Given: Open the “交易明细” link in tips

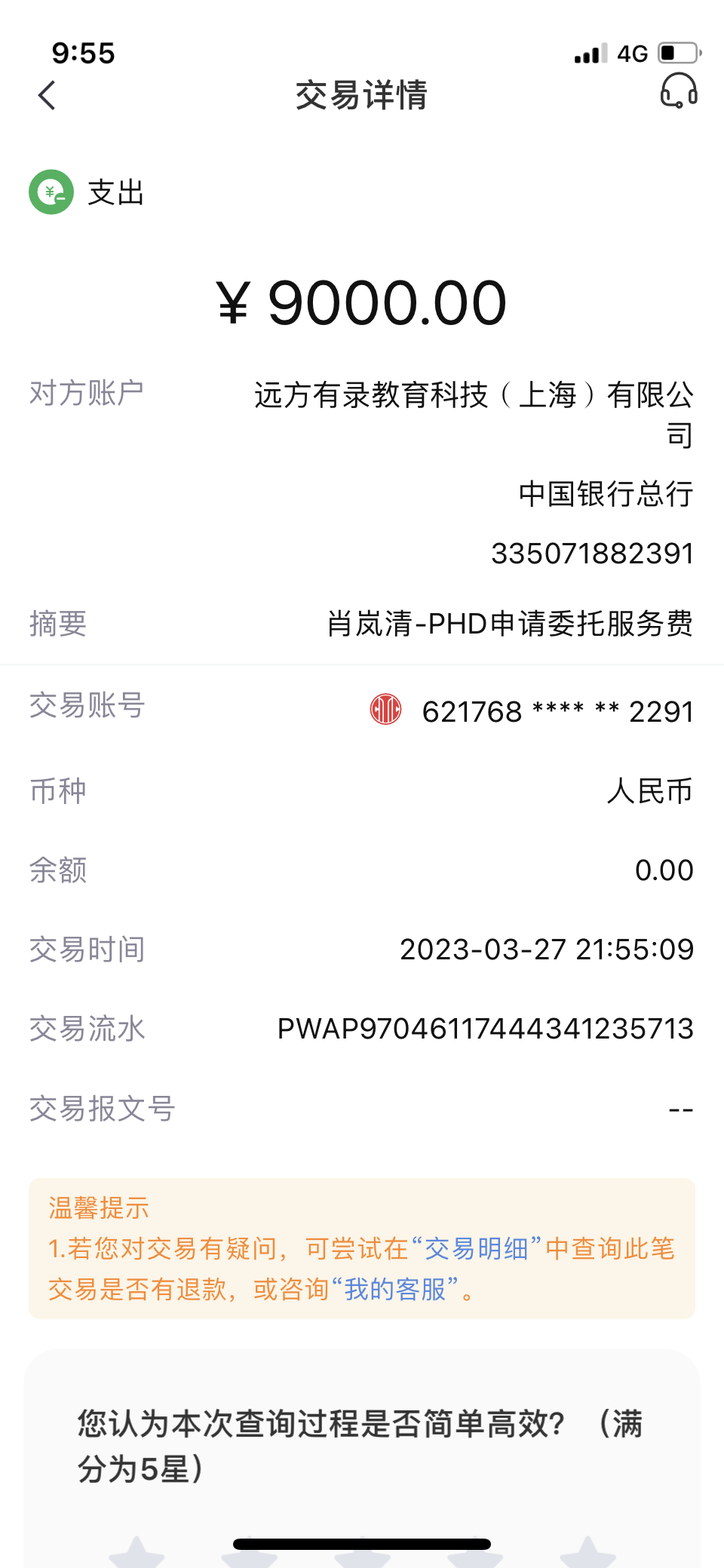Looking at the screenshot, I should (476, 1249).
